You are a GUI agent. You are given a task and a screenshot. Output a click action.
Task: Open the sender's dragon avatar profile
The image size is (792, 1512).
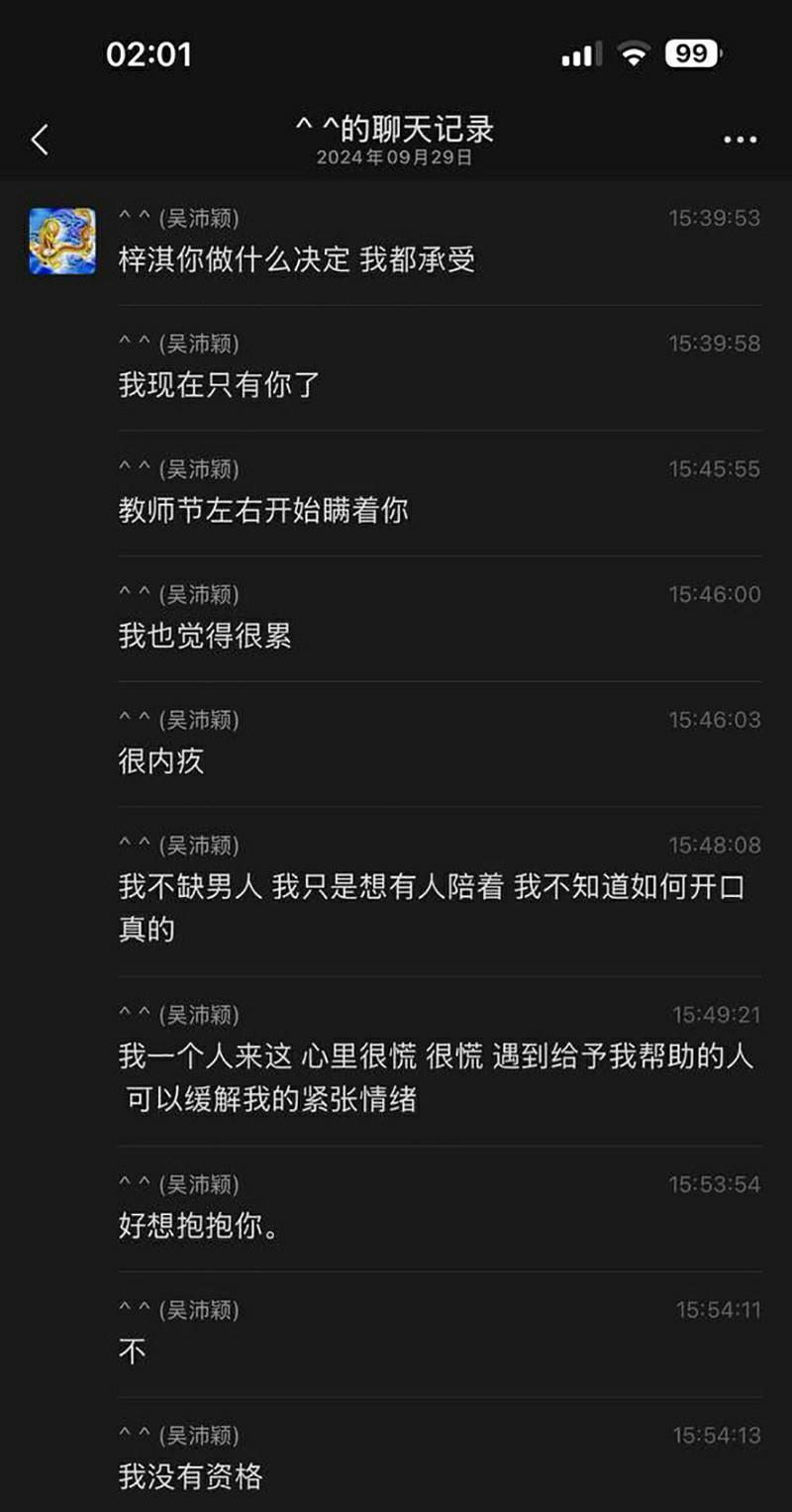62,241
